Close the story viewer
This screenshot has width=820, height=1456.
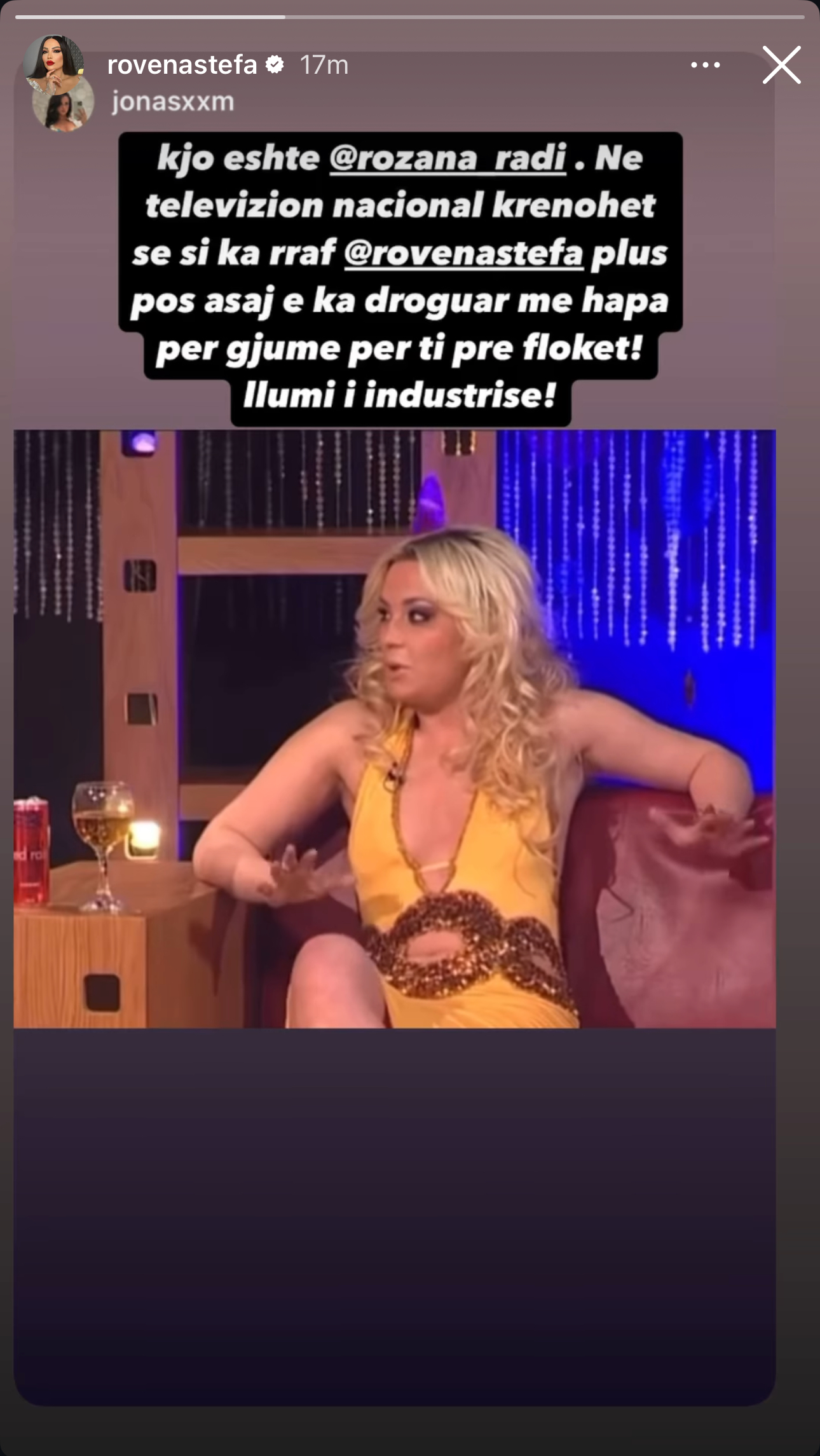click(x=781, y=65)
